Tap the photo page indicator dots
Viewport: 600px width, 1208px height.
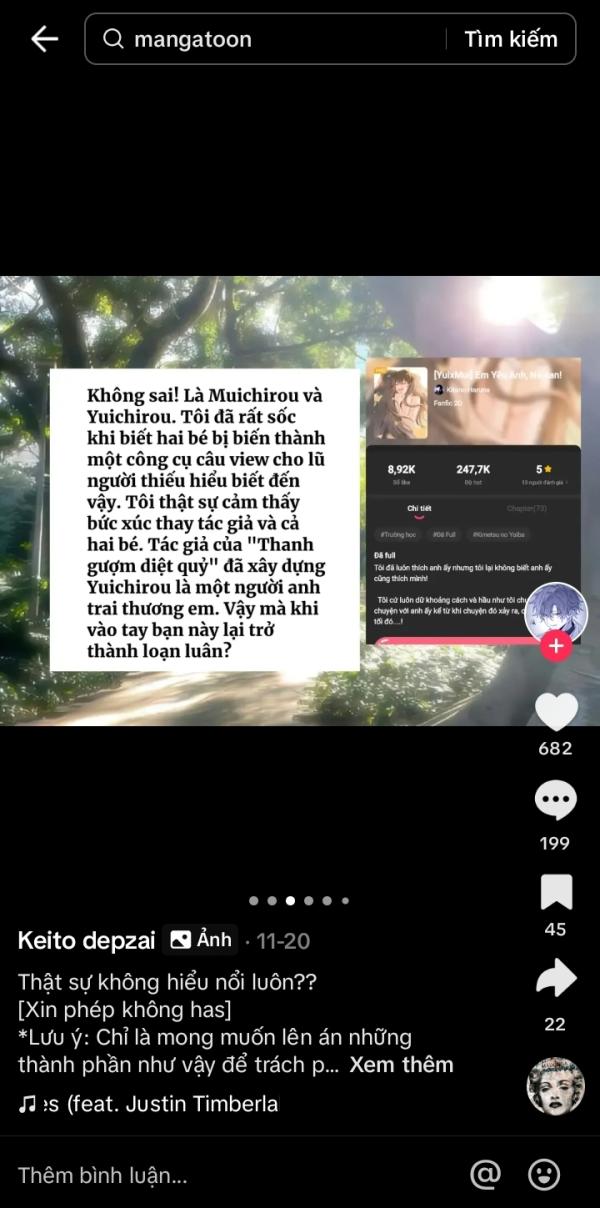coord(299,900)
